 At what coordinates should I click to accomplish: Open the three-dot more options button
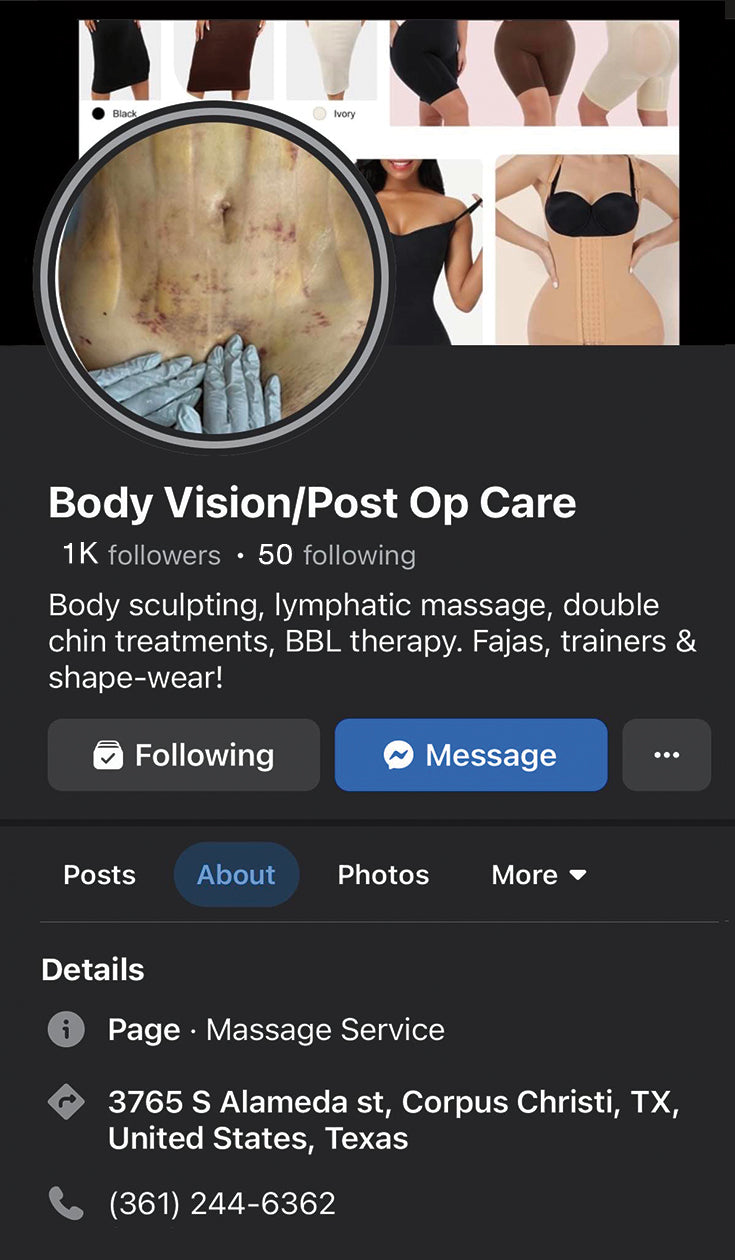click(x=666, y=755)
